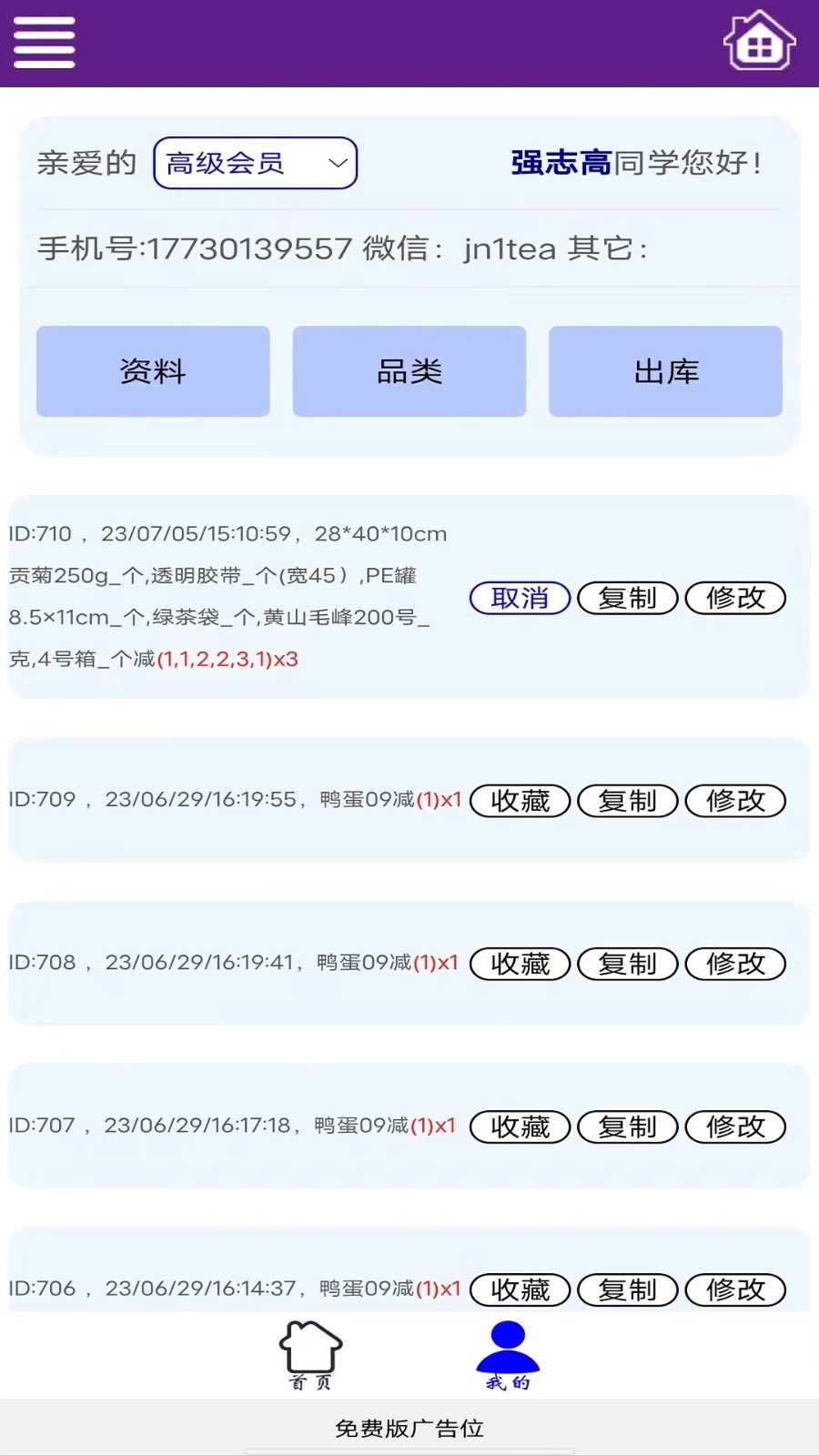Viewport: 819px width, 1456px height.
Task: Switch to the 我的 tab
Action: [508, 1355]
